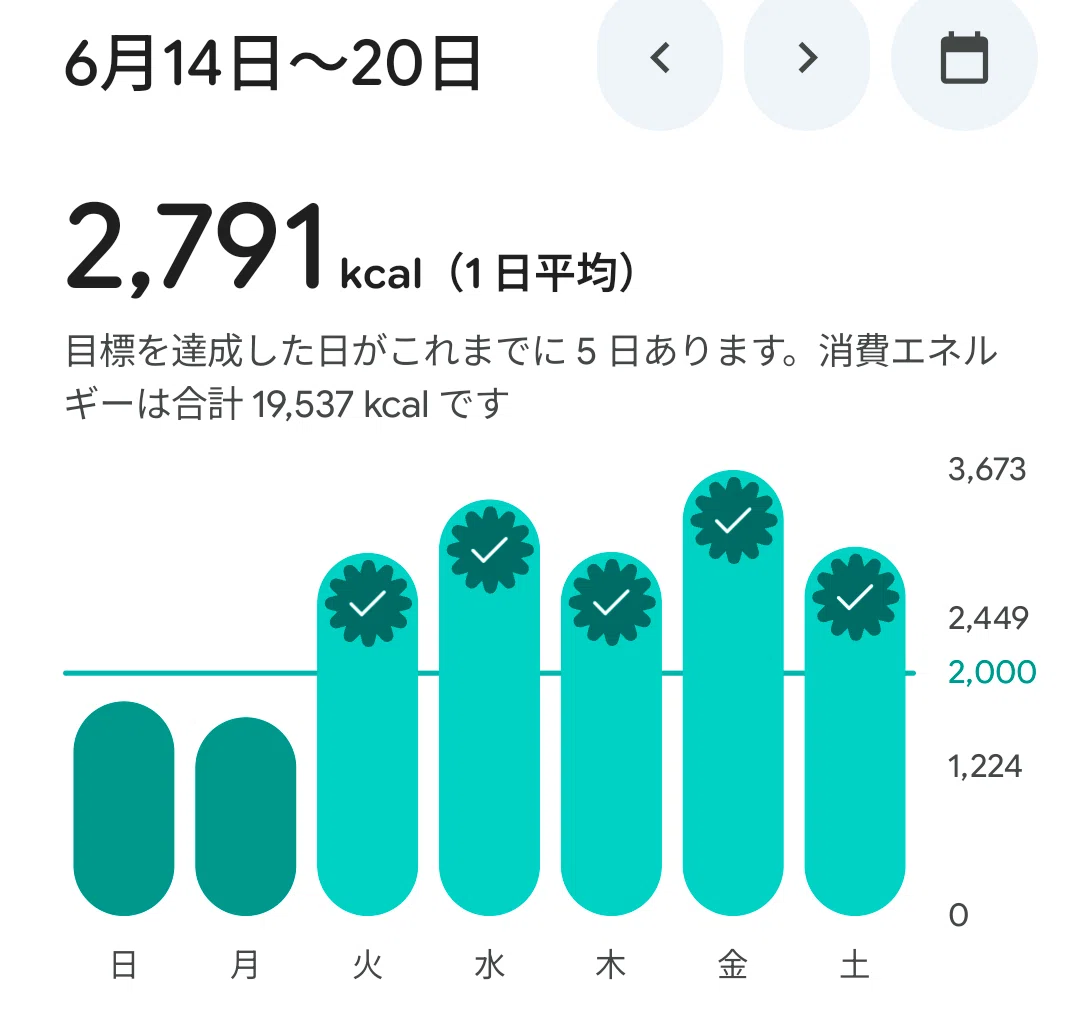Open the calendar date picker
Screen dimensions: 1080x1014
click(964, 59)
